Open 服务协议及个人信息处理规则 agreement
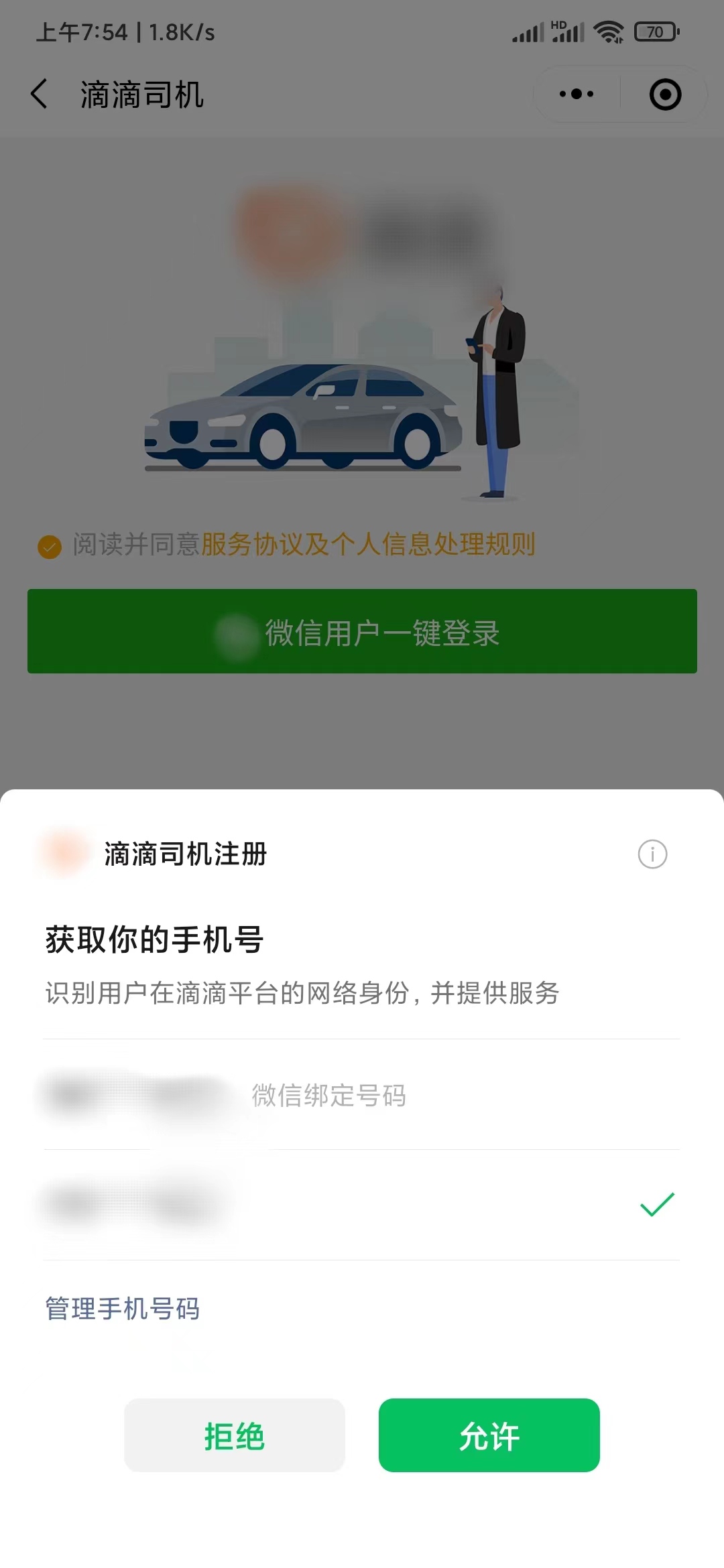 (369, 545)
